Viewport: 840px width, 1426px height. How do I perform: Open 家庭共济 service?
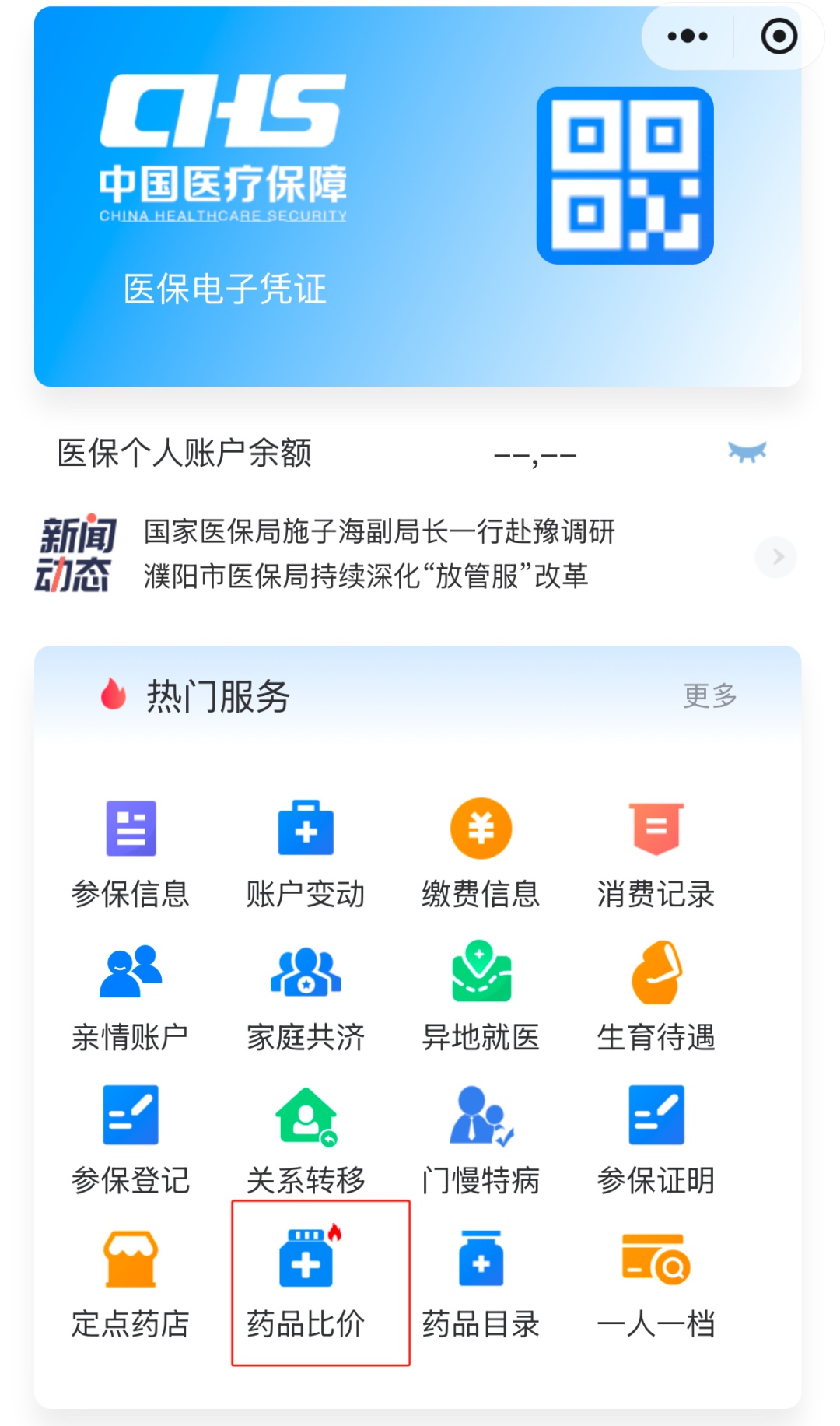coord(306,996)
